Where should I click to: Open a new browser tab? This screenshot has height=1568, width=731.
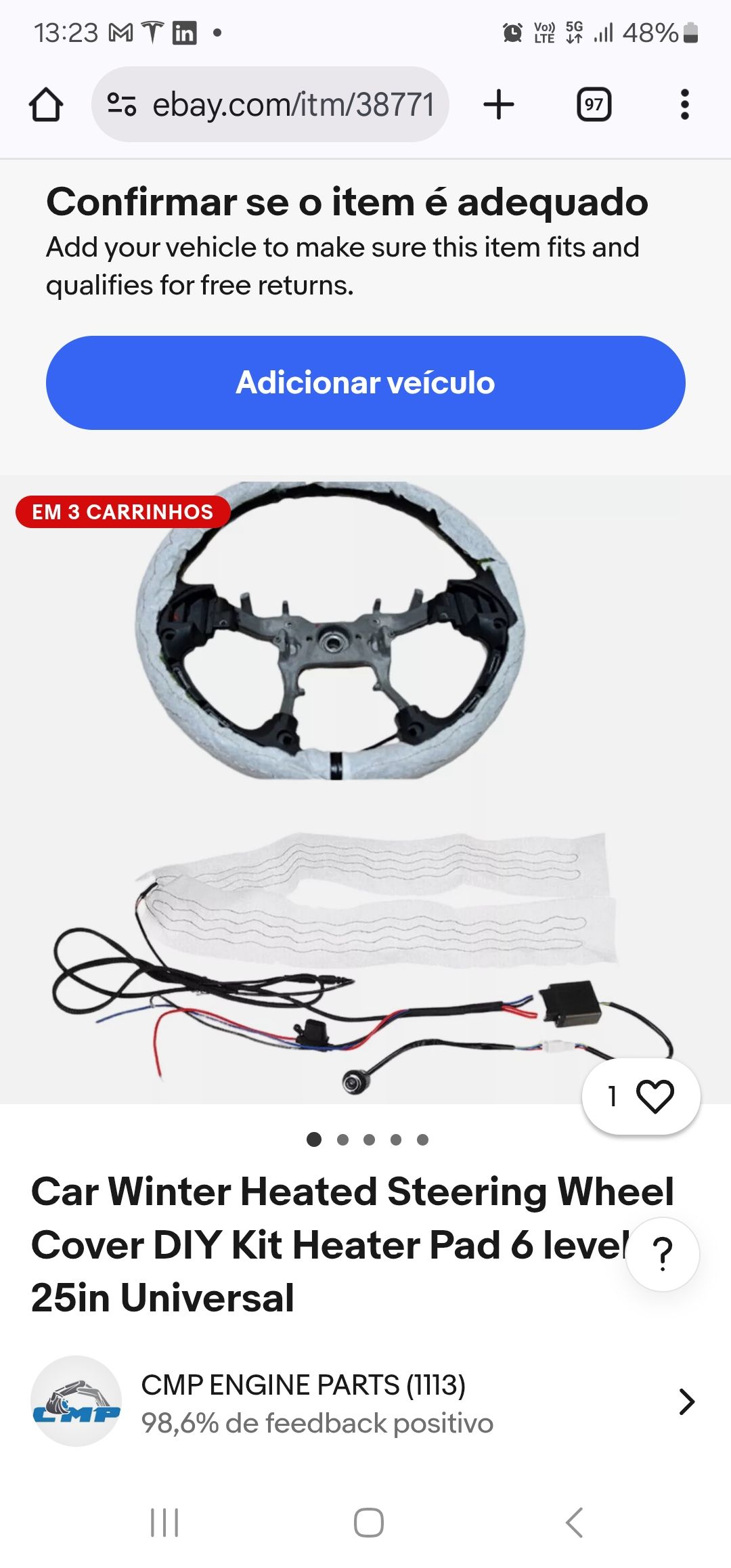point(499,105)
